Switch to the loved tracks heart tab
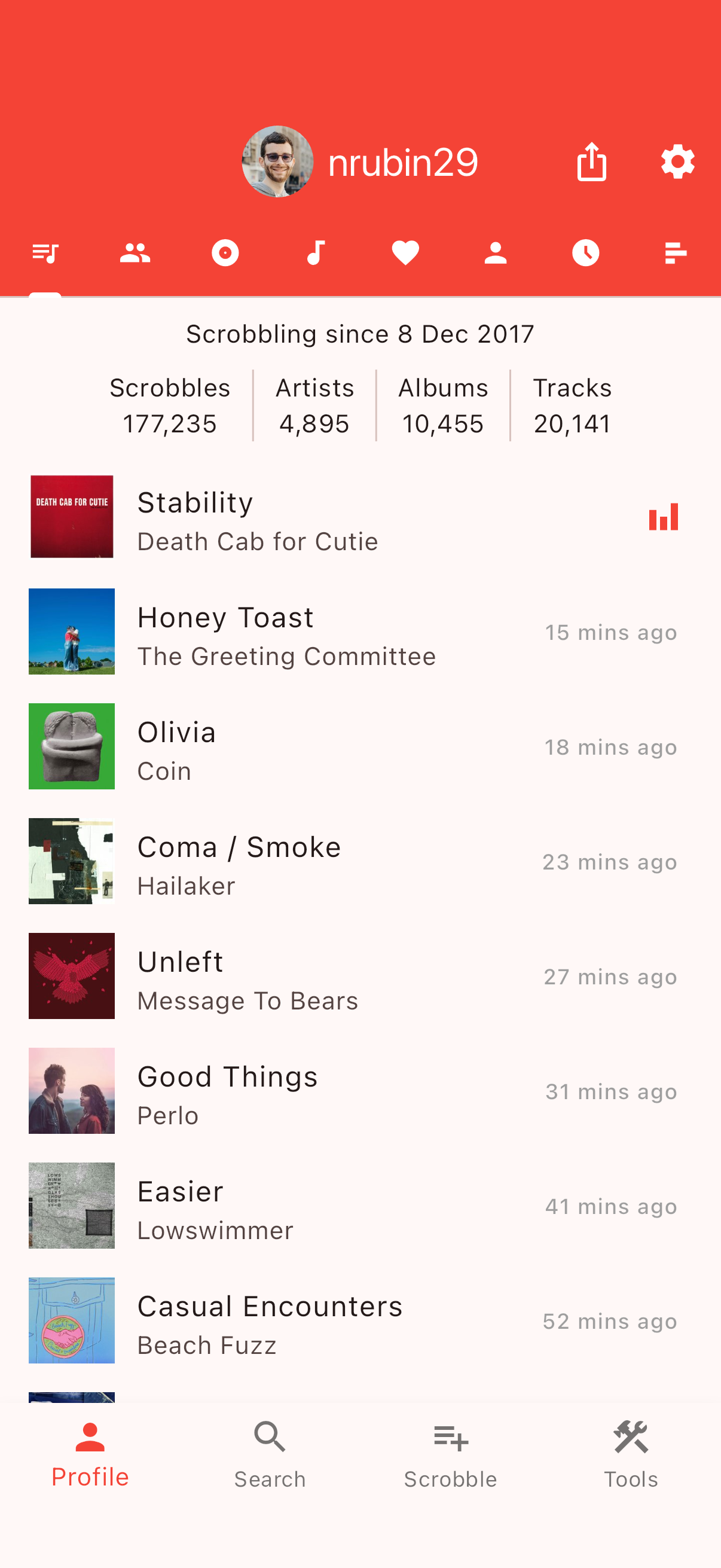721x1568 pixels. click(x=405, y=252)
